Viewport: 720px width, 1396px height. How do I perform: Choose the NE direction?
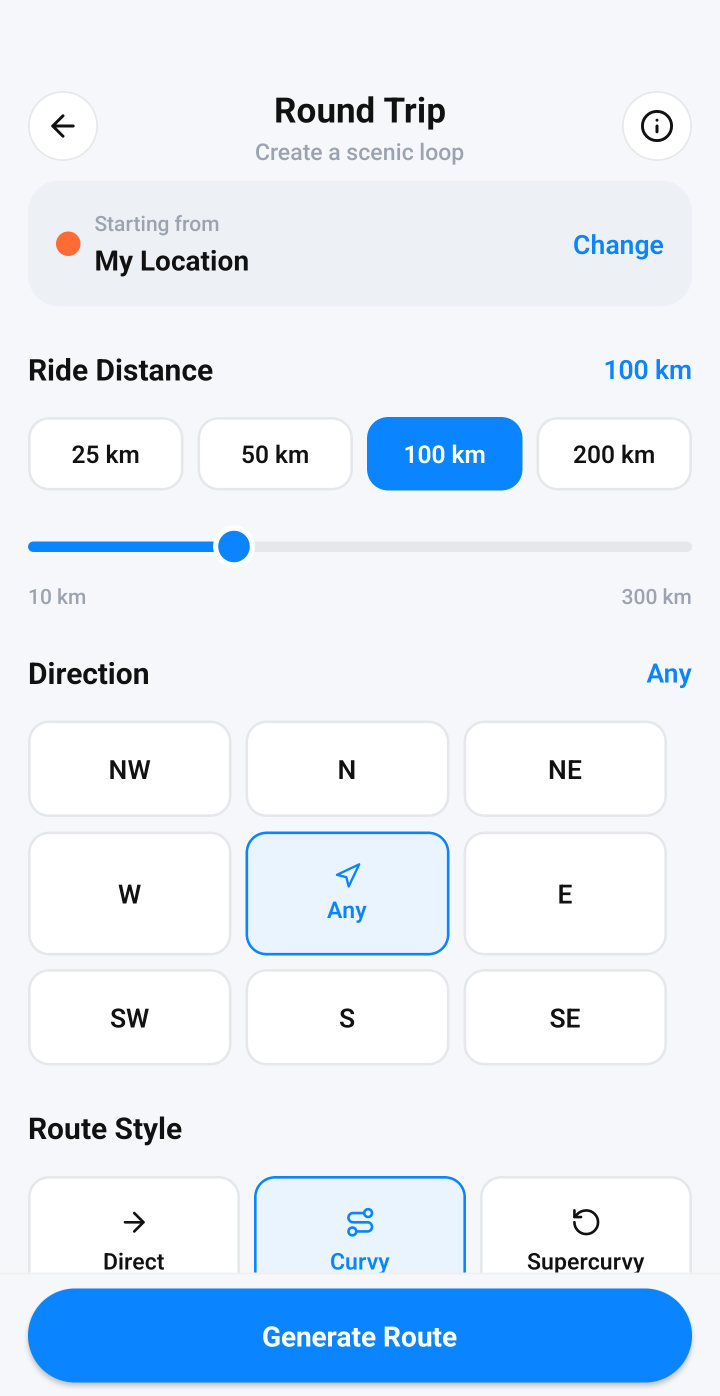point(565,769)
